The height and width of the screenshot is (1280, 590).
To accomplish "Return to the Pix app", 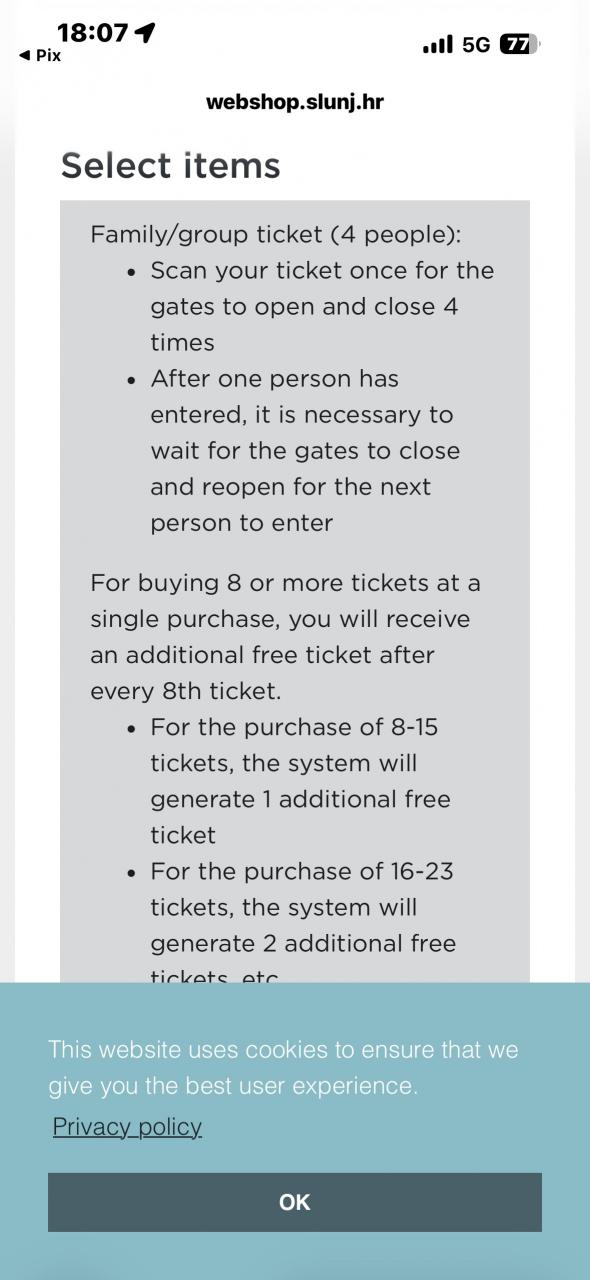I will tap(40, 56).
